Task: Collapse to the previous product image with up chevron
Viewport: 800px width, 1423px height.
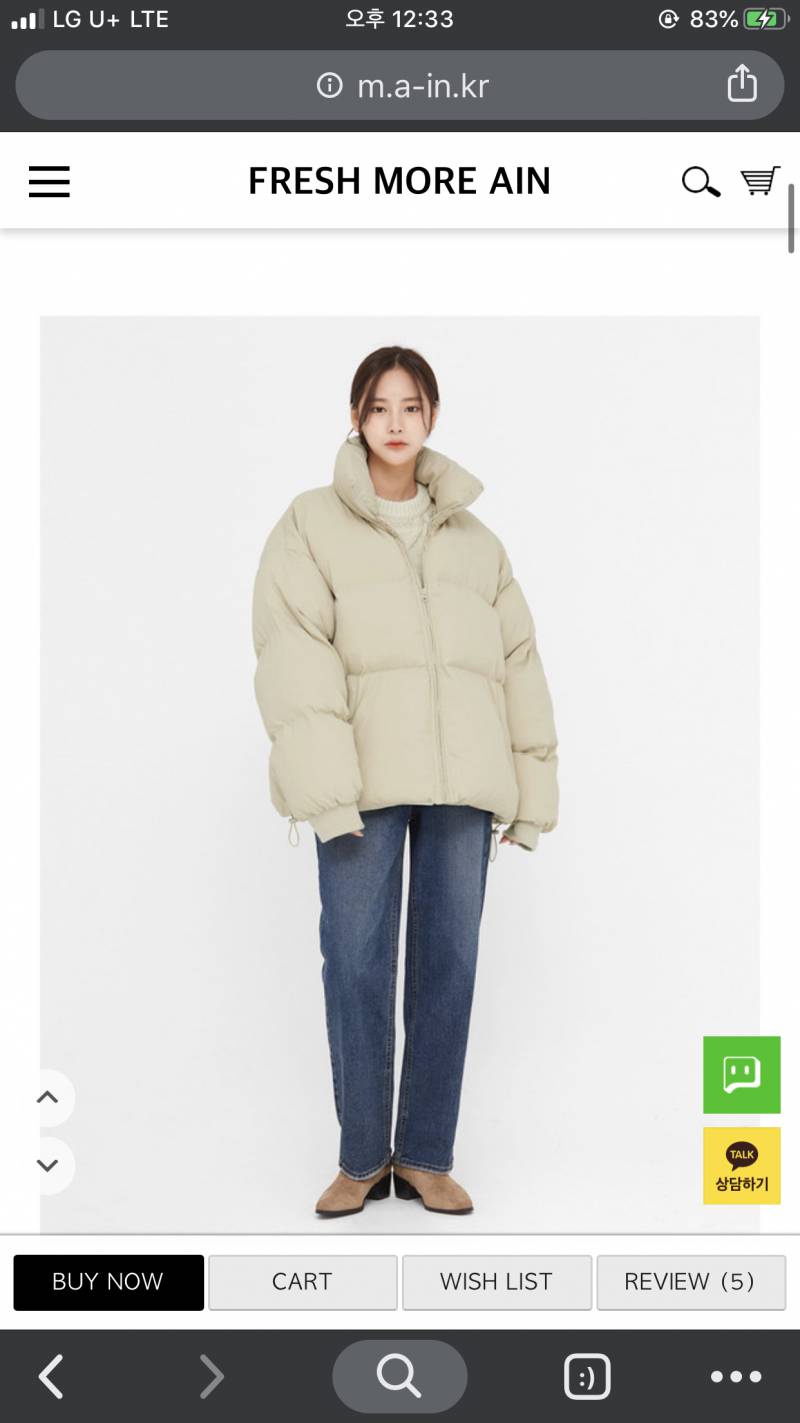Action: 46,1097
